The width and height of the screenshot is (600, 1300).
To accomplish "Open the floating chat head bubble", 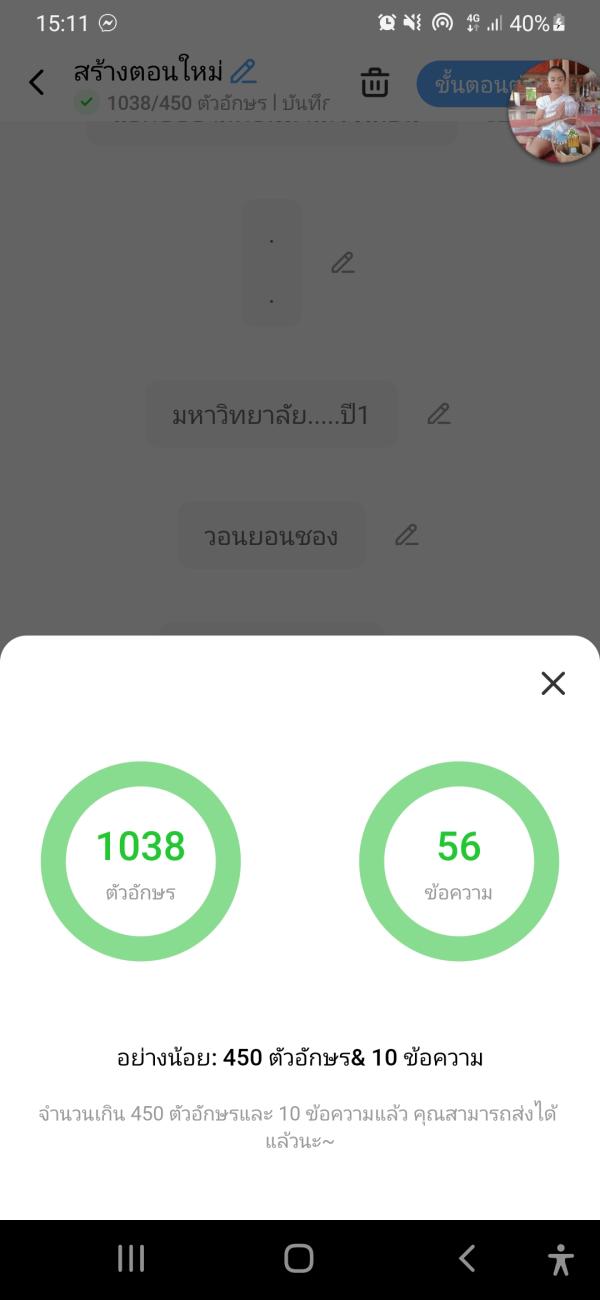I will (x=553, y=110).
